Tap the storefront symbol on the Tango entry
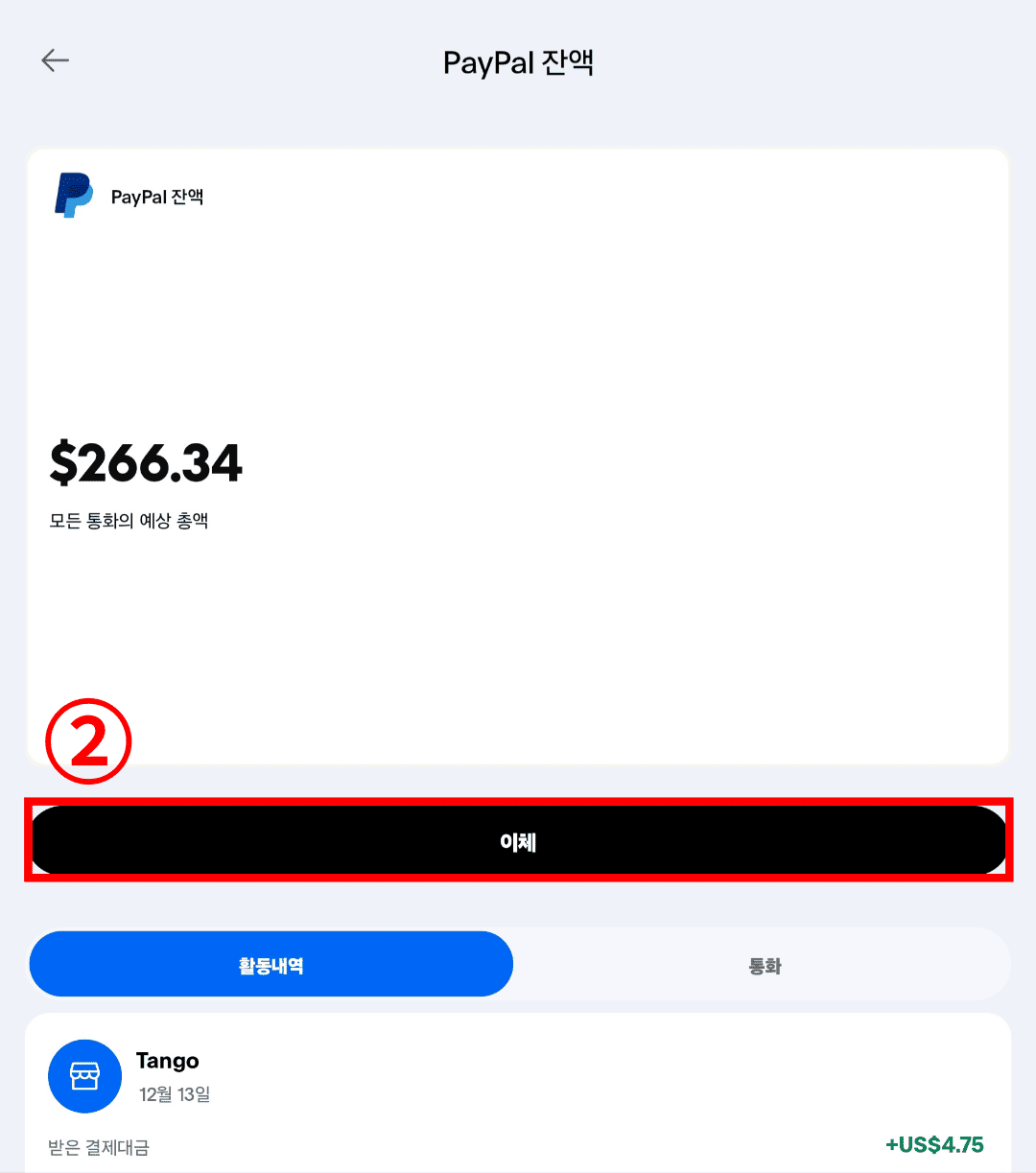This screenshot has height=1173, width=1036. tap(84, 1076)
